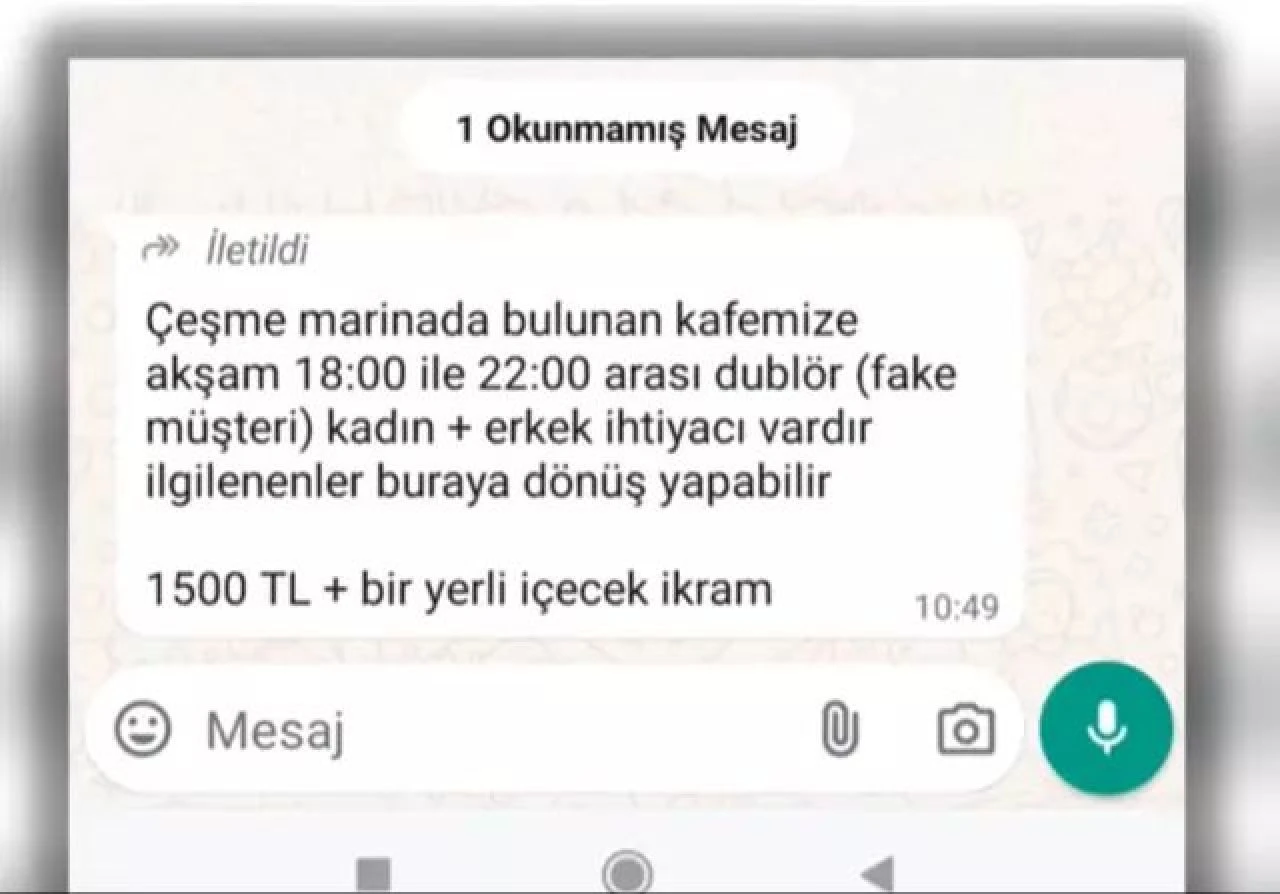1280x894 pixels.
Task: Go to the system home screen
Action: coord(627,874)
